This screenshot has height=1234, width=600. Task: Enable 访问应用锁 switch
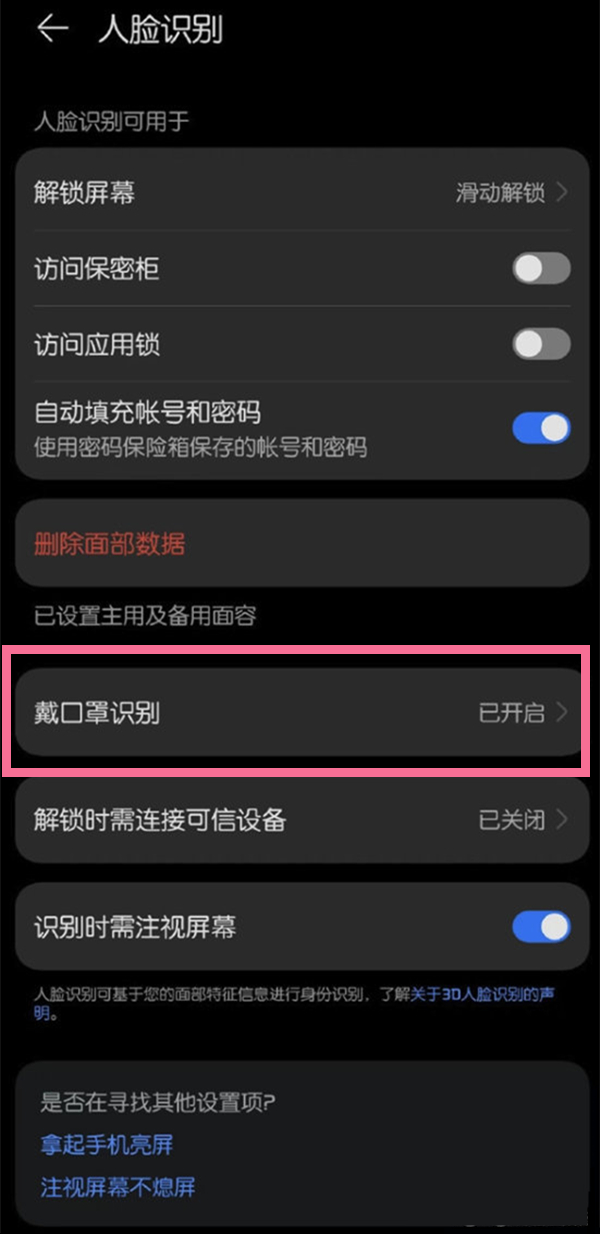(541, 345)
